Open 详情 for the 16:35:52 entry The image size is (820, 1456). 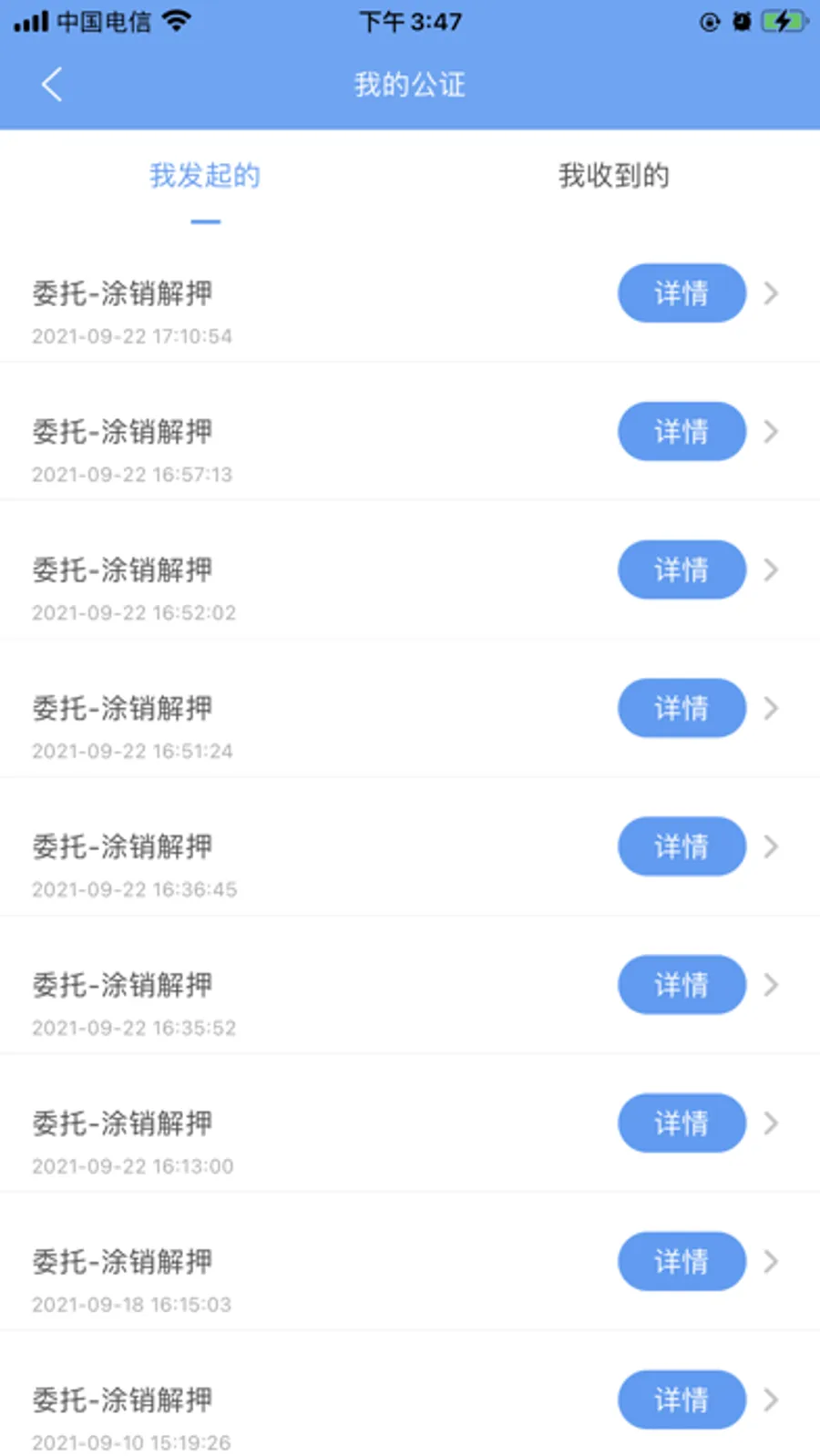[682, 985]
